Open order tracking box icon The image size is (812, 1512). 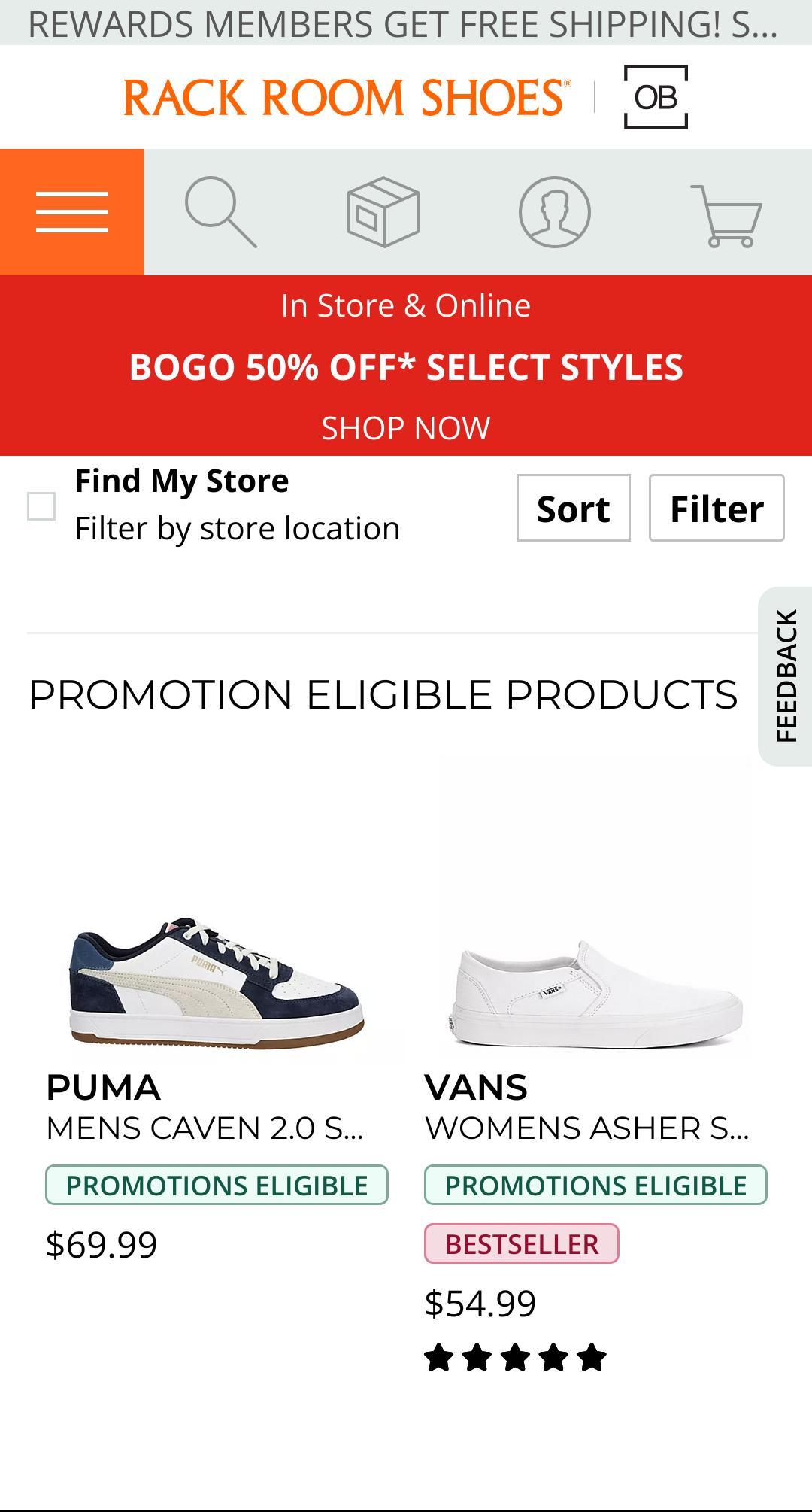(383, 212)
